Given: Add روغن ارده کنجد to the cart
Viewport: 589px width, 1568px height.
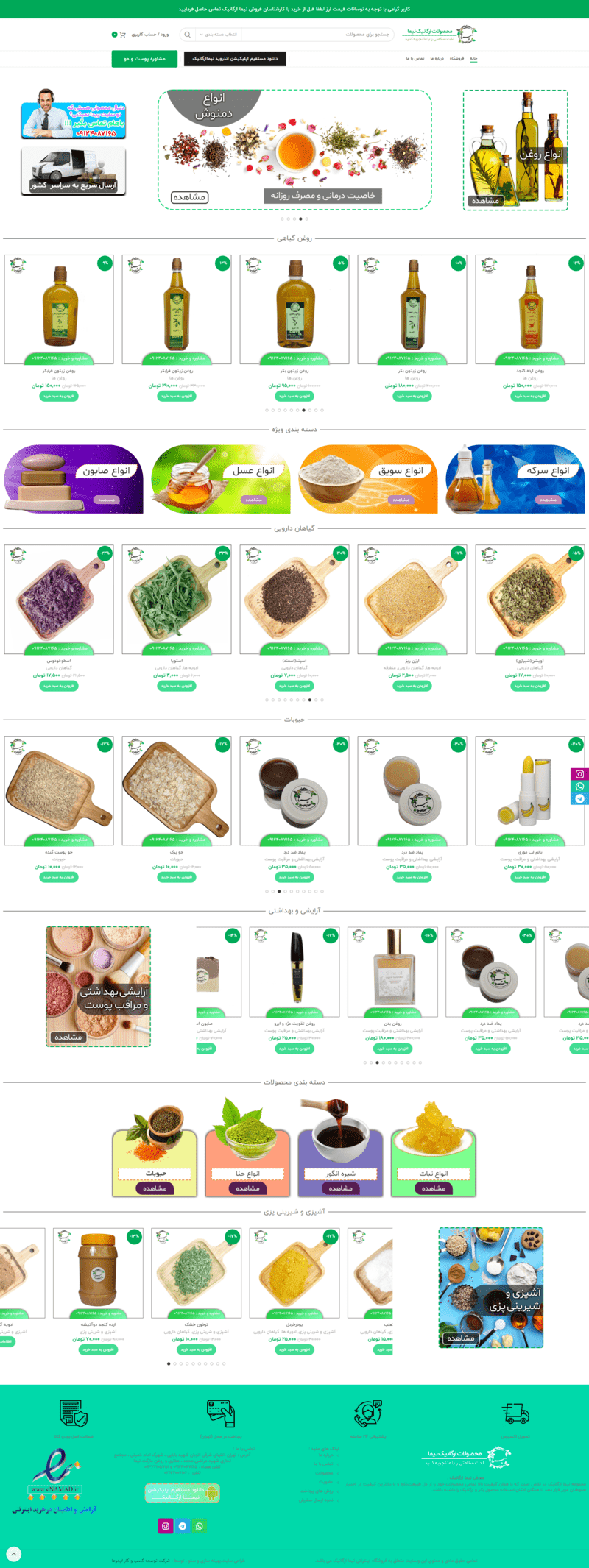Looking at the screenshot, I should point(530,396).
